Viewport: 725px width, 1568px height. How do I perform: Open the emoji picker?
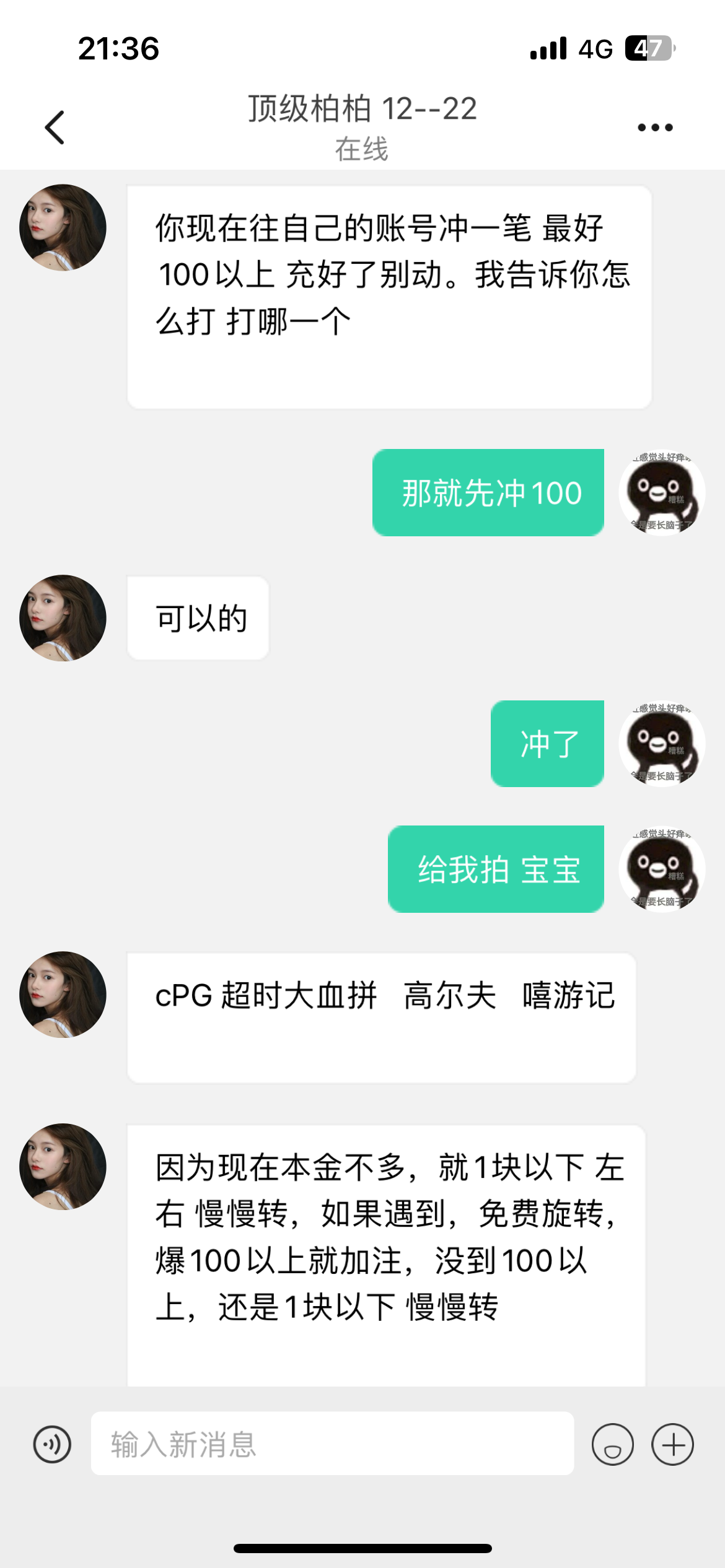point(612,1445)
